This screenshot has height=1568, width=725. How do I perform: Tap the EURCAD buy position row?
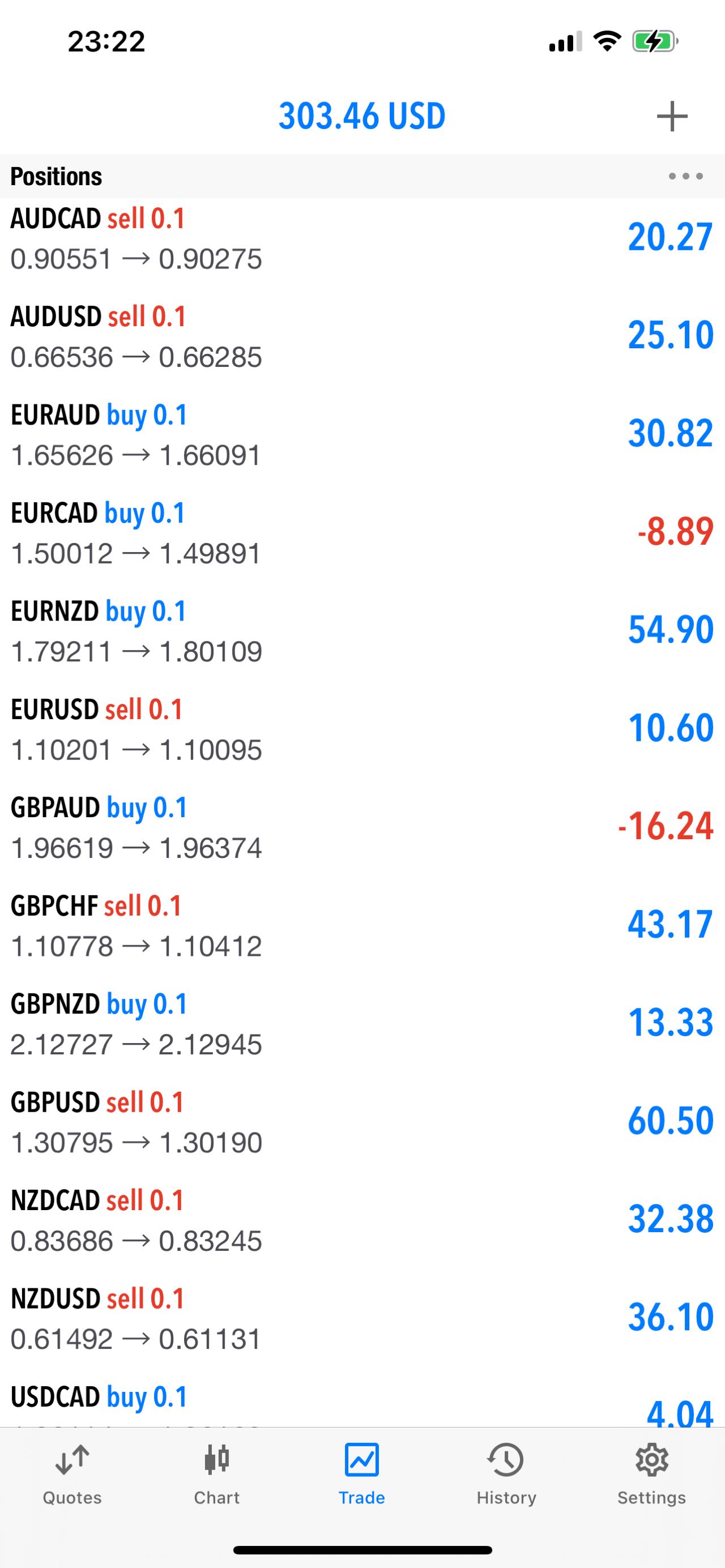(362, 532)
